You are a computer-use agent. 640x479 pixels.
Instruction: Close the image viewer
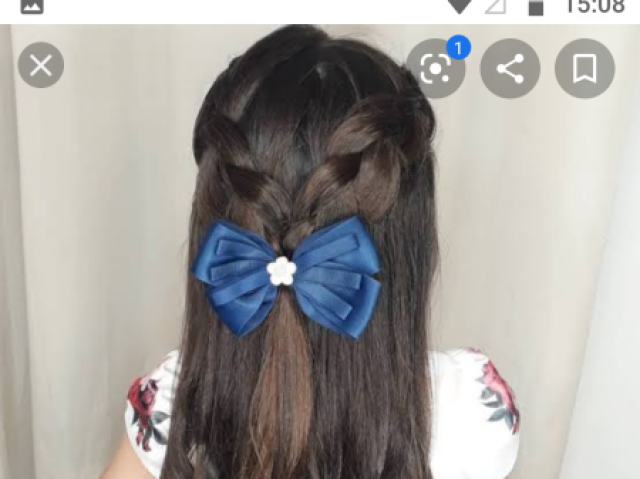40,66
